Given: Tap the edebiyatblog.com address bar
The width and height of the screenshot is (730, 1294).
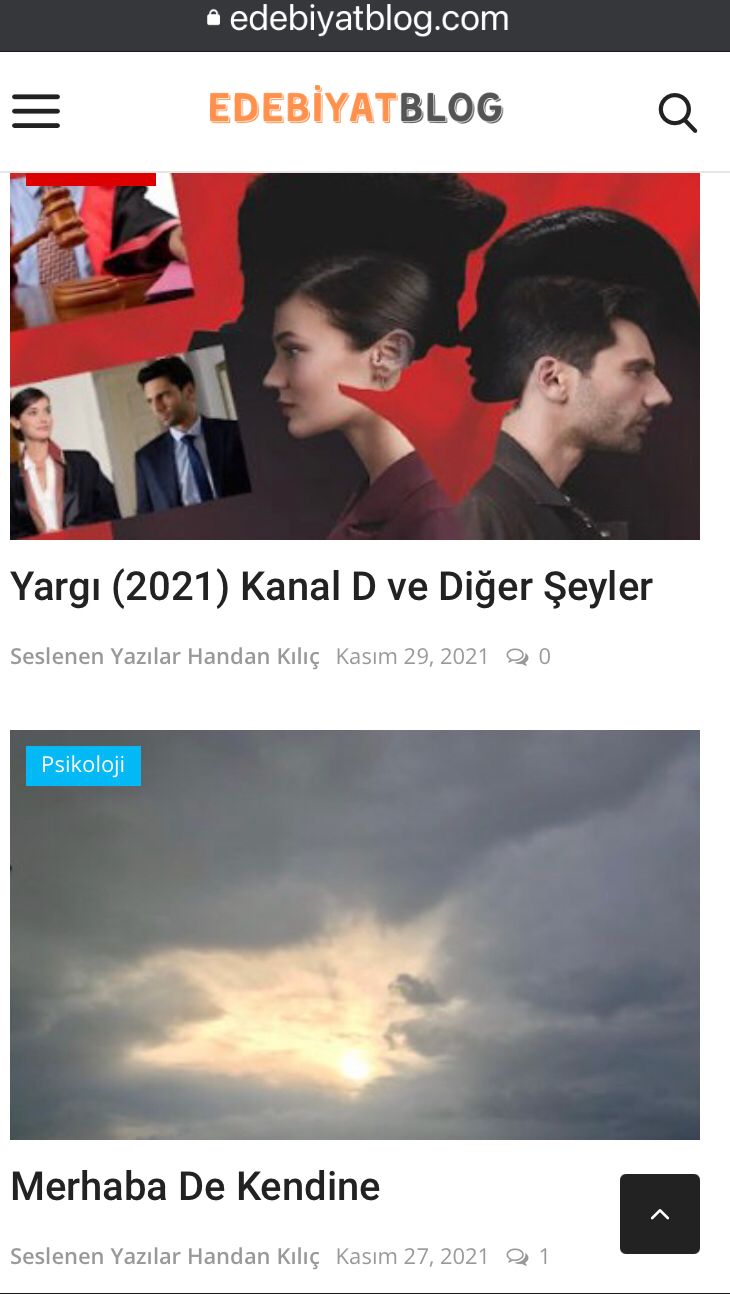Looking at the screenshot, I should 365,19.
